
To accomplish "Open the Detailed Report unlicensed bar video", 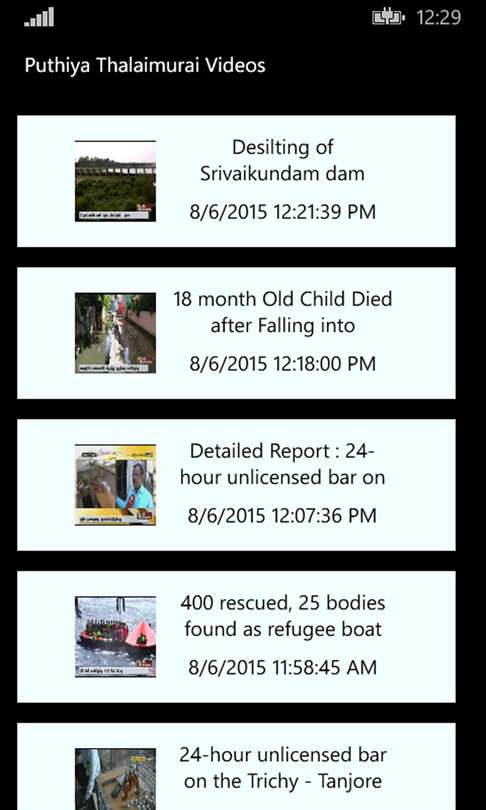I will click(x=236, y=485).
